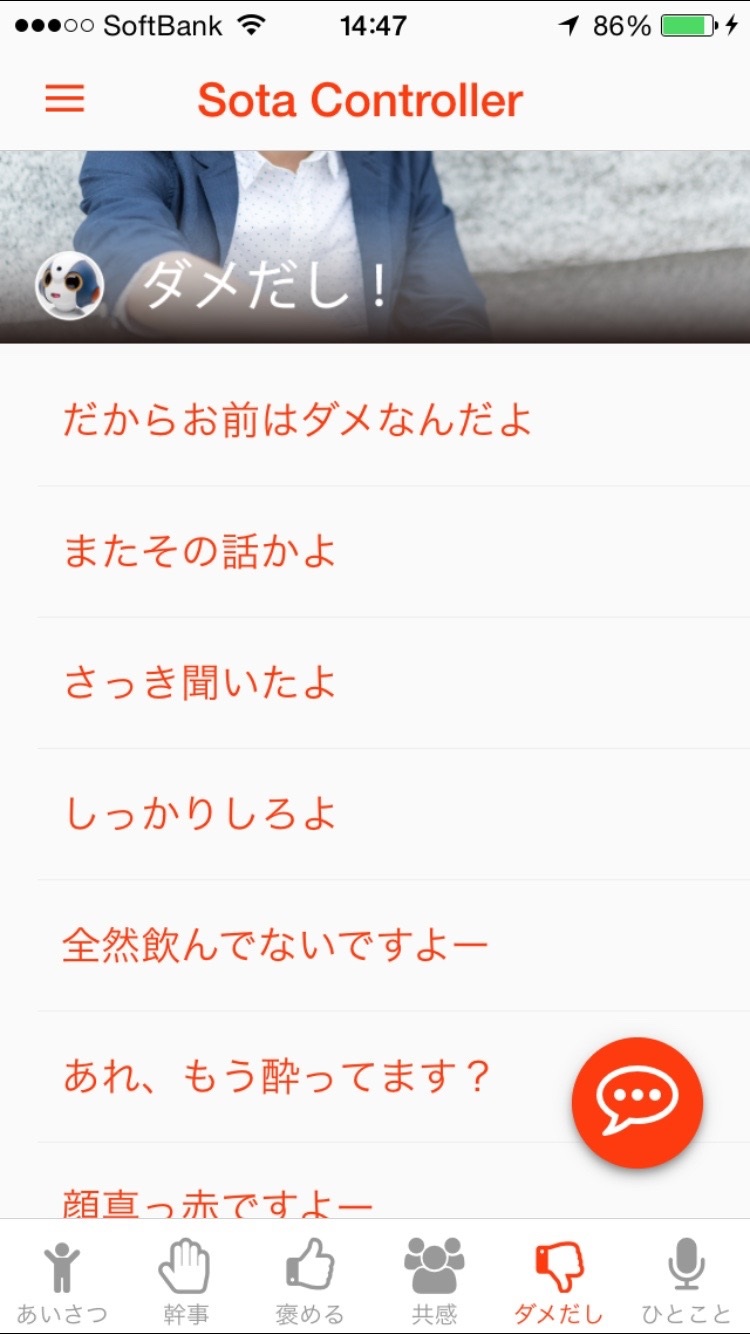750x1334 pixels.
Task: Switch to the 共感 tab
Action: (x=434, y=1281)
